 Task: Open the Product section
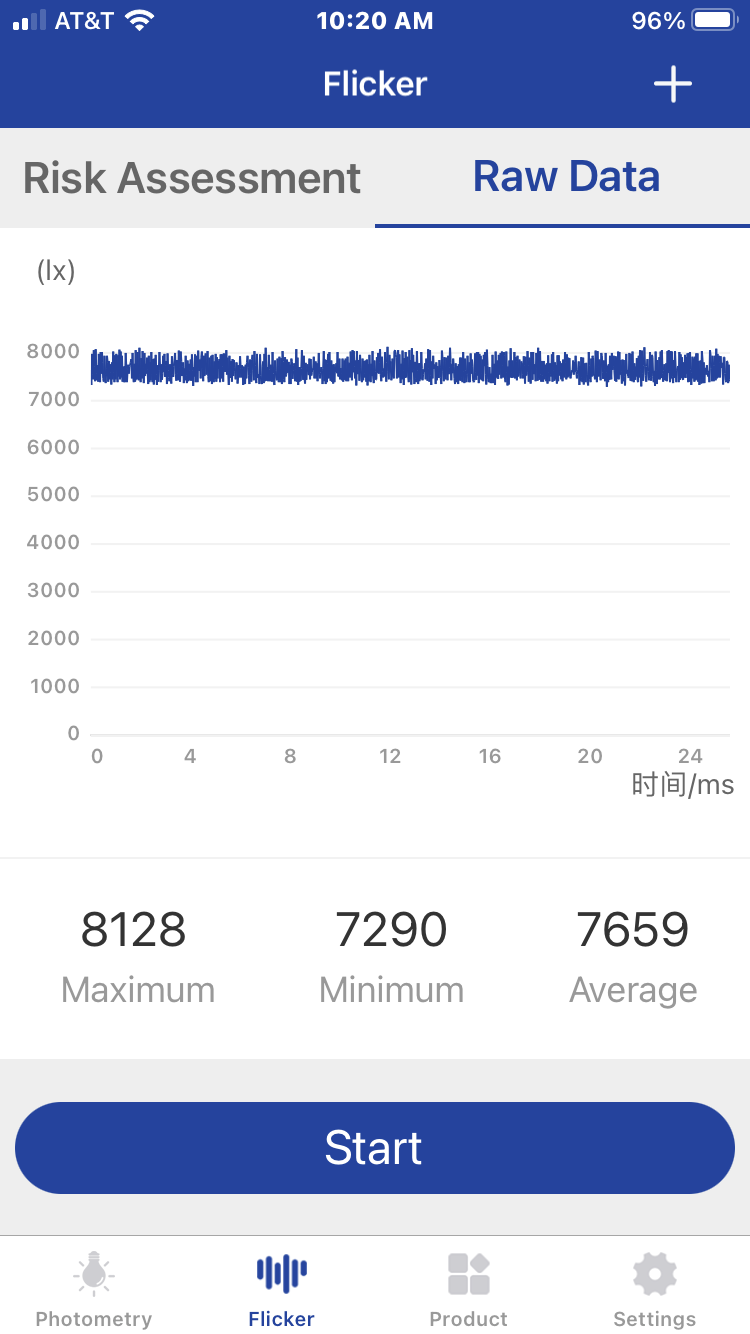pyautogui.click(x=468, y=1290)
